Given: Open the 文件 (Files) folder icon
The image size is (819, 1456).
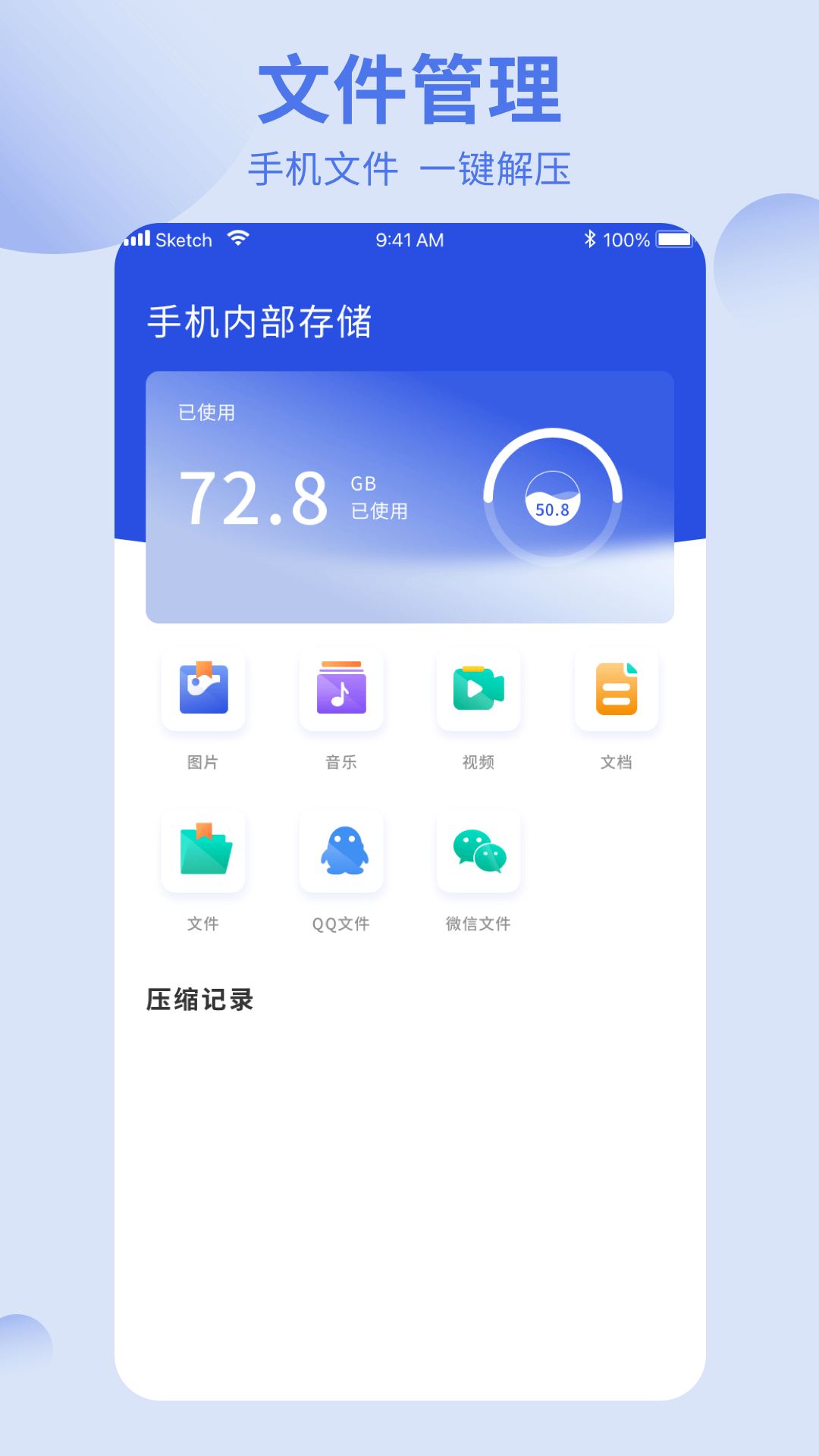Looking at the screenshot, I should 203,852.
